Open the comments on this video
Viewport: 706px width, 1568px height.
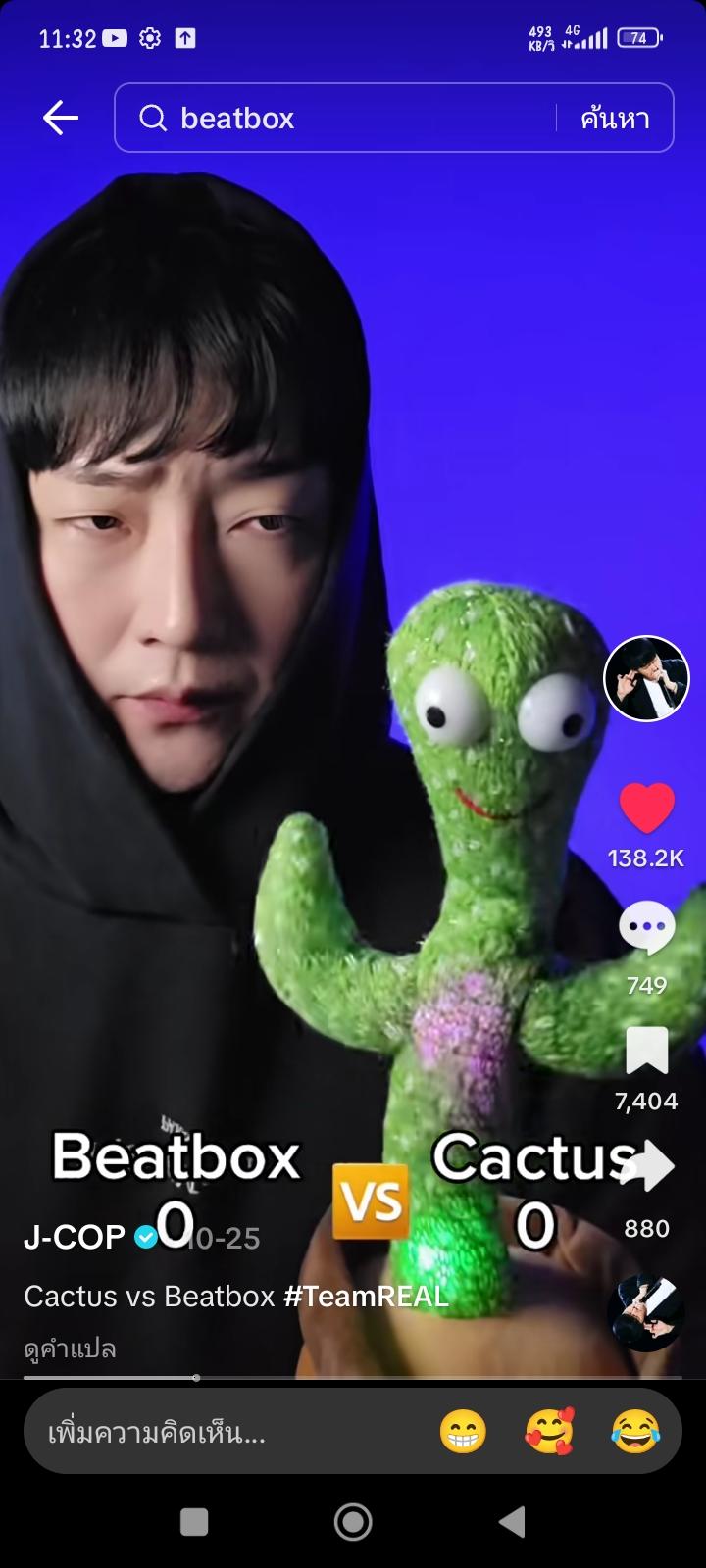[646, 928]
